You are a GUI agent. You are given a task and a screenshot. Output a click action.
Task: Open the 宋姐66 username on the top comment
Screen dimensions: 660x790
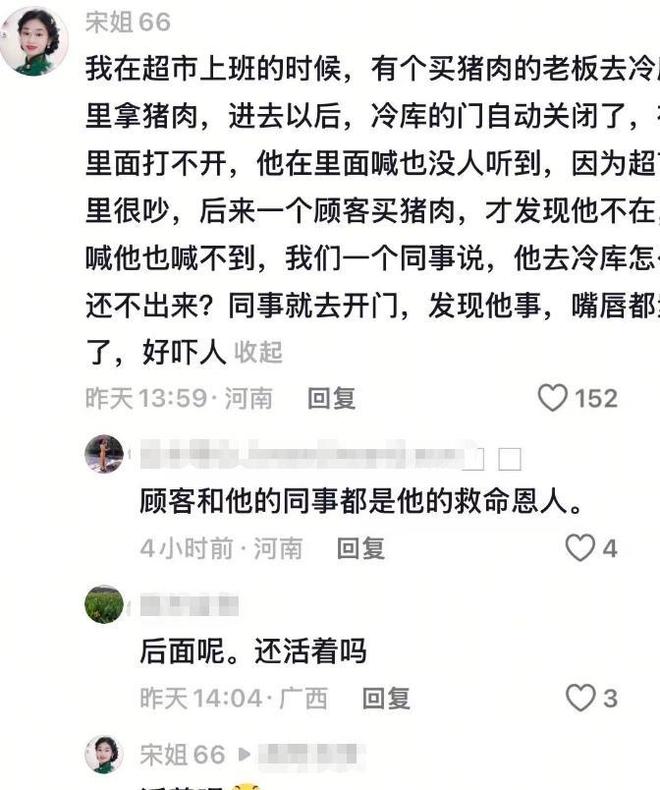[x=127, y=22]
